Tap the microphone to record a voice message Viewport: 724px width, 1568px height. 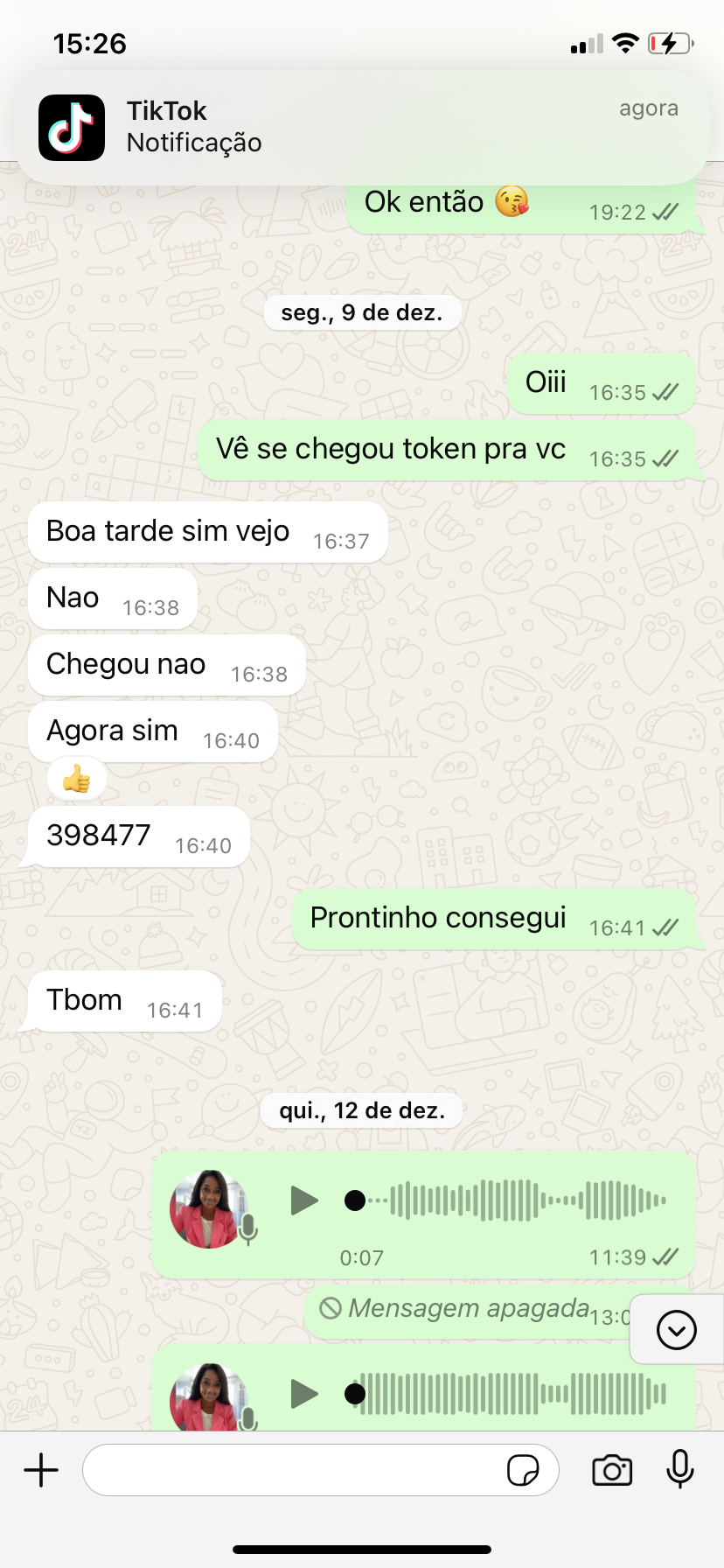(679, 1470)
